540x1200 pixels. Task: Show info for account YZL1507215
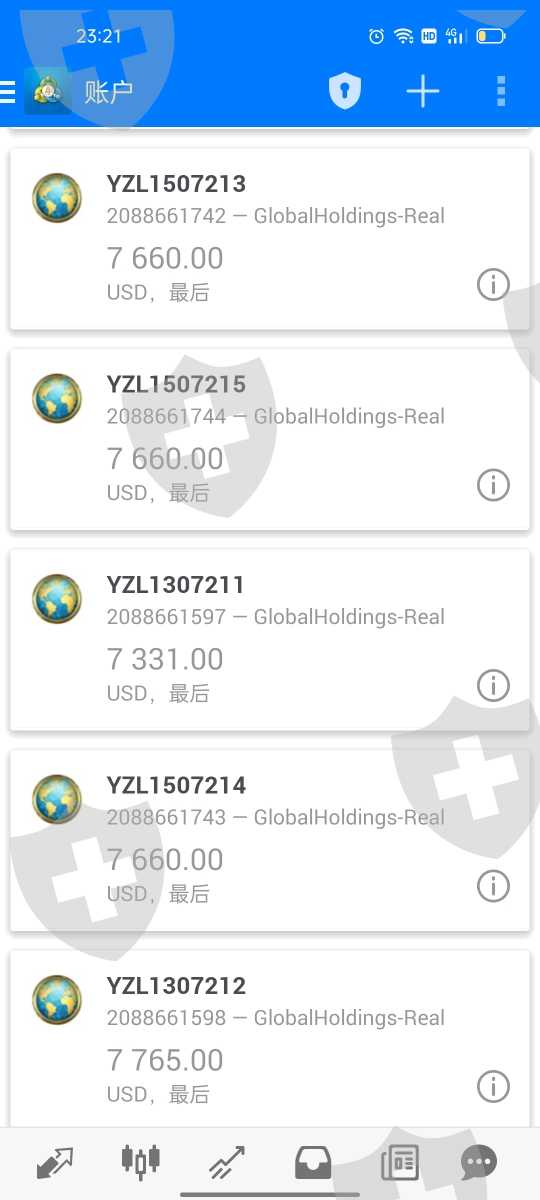point(493,485)
